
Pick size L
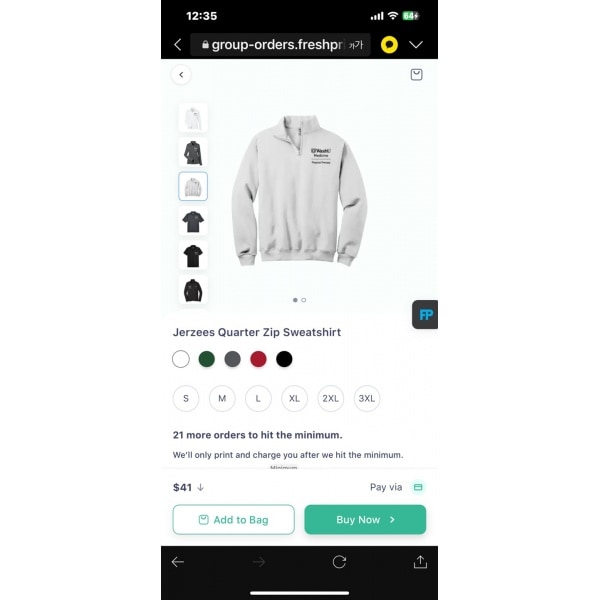tap(258, 398)
